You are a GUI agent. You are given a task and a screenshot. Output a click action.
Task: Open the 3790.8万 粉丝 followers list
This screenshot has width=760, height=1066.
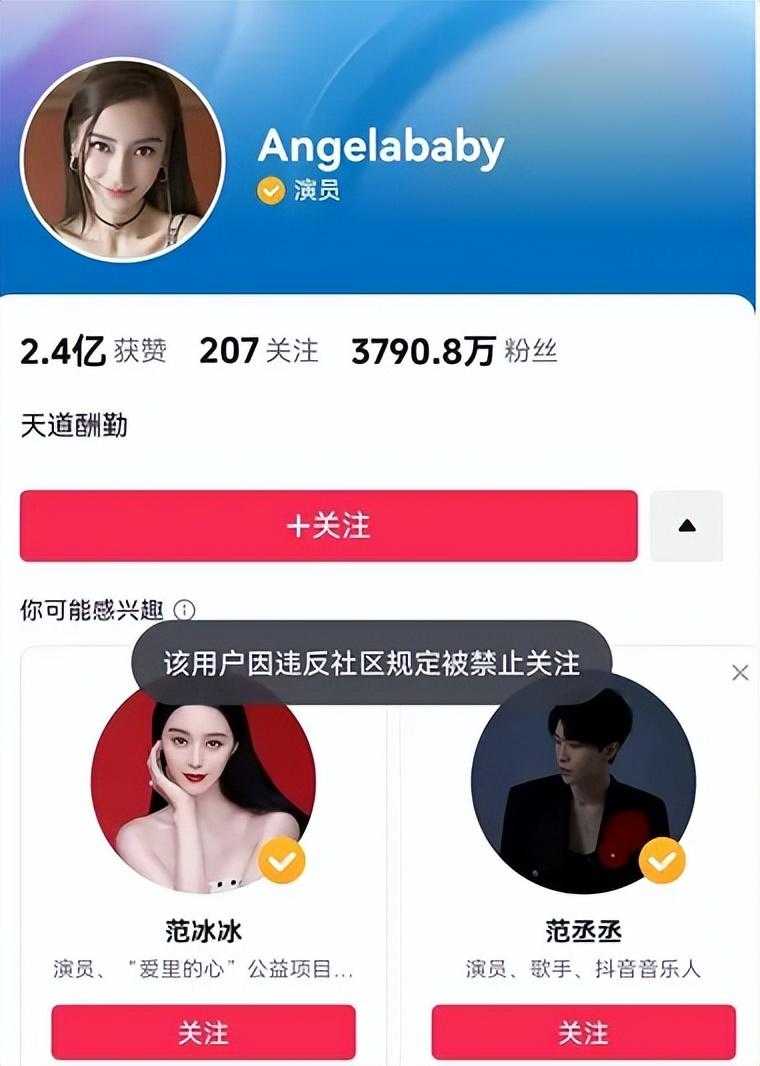pos(454,351)
